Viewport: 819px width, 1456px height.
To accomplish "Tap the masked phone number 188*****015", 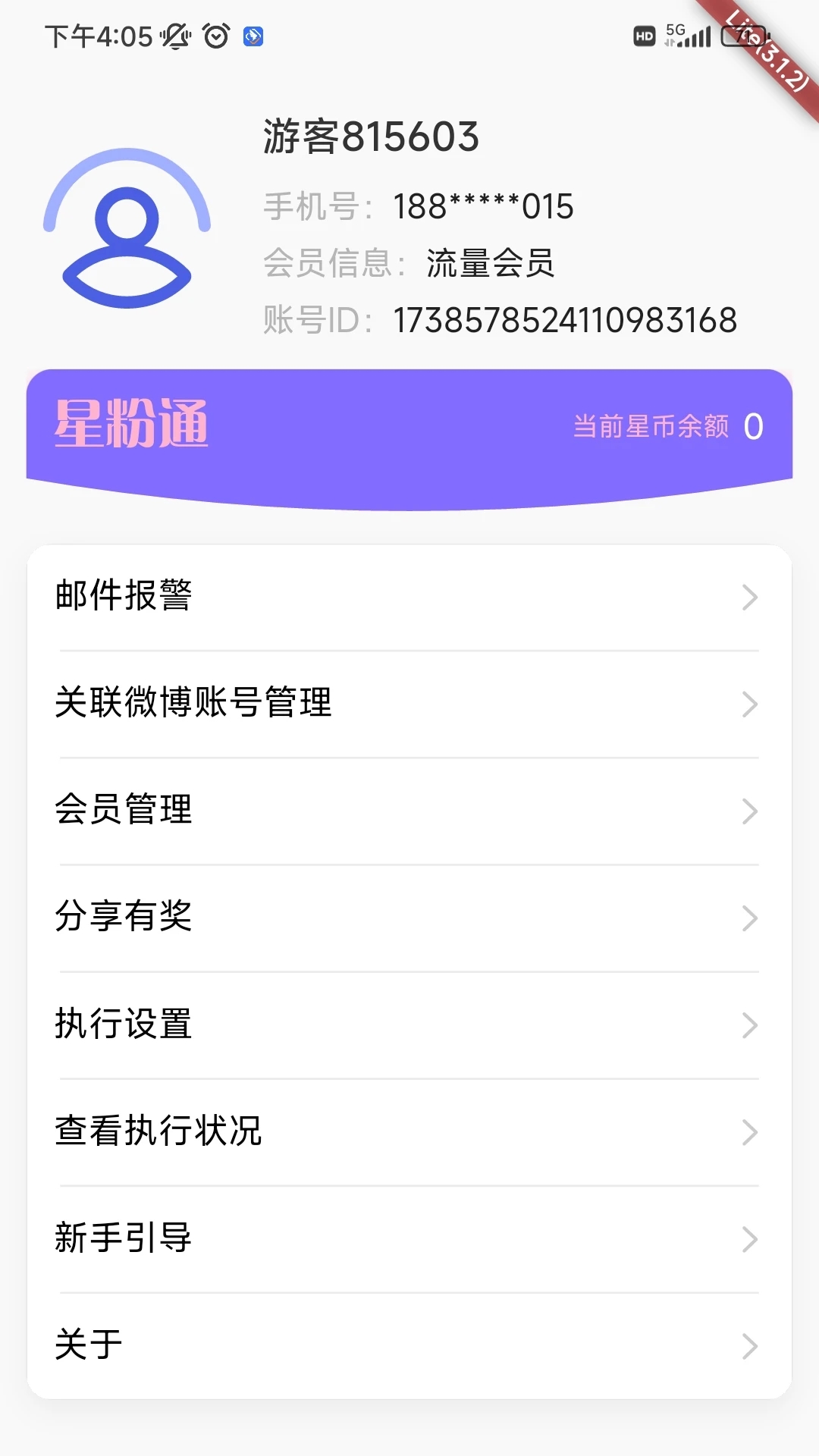I will (484, 206).
